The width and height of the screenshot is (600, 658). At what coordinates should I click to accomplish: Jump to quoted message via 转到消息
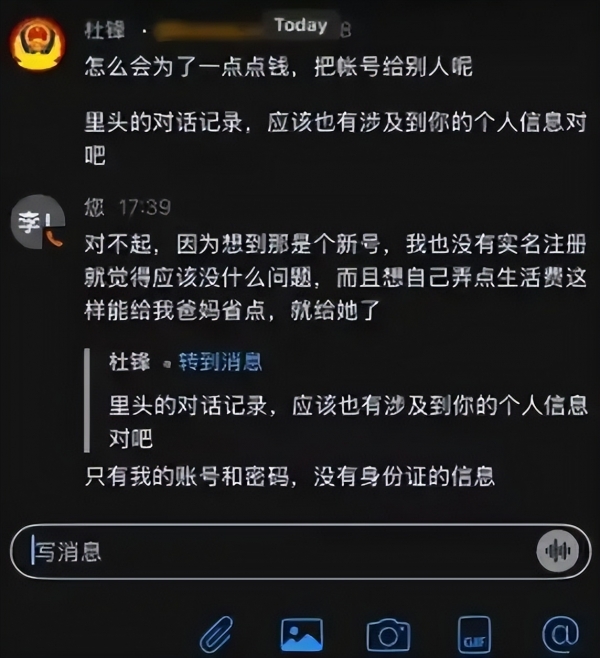point(220,363)
